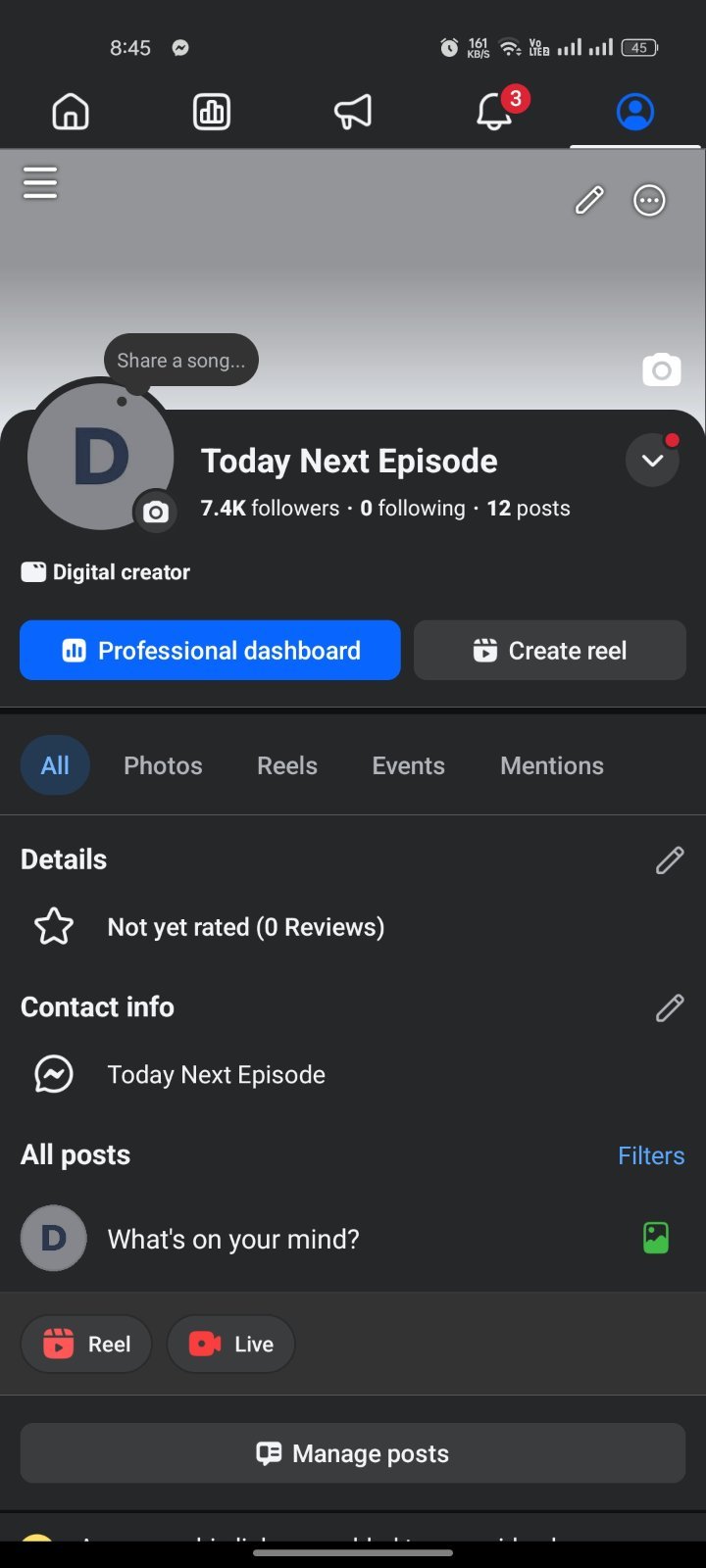The image size is (706, 1568).
Task: Open Manage posts
Action: click(353, 1453)
